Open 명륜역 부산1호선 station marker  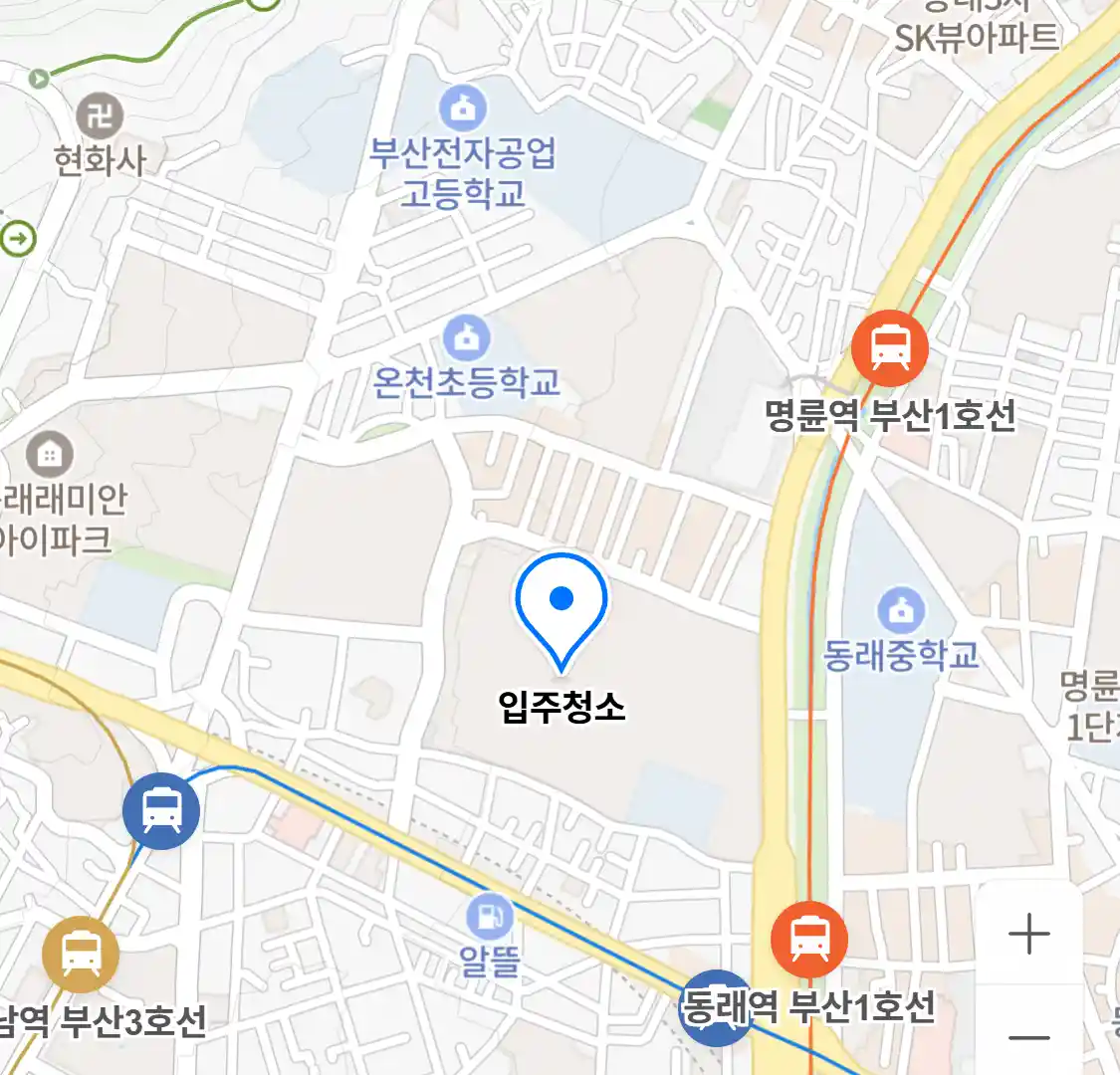click(890, 348)
